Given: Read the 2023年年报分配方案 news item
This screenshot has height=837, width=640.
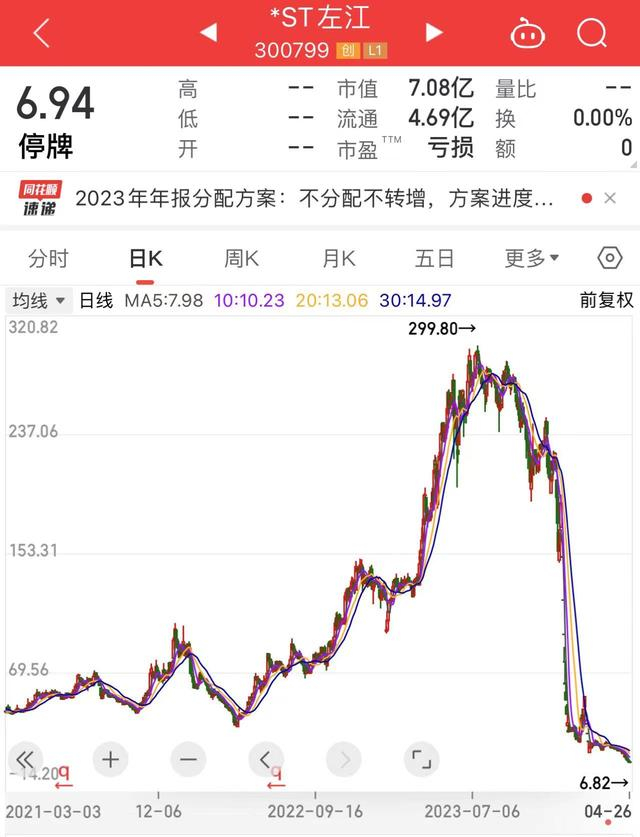Looking at the screenshot, I should point(314,199).
